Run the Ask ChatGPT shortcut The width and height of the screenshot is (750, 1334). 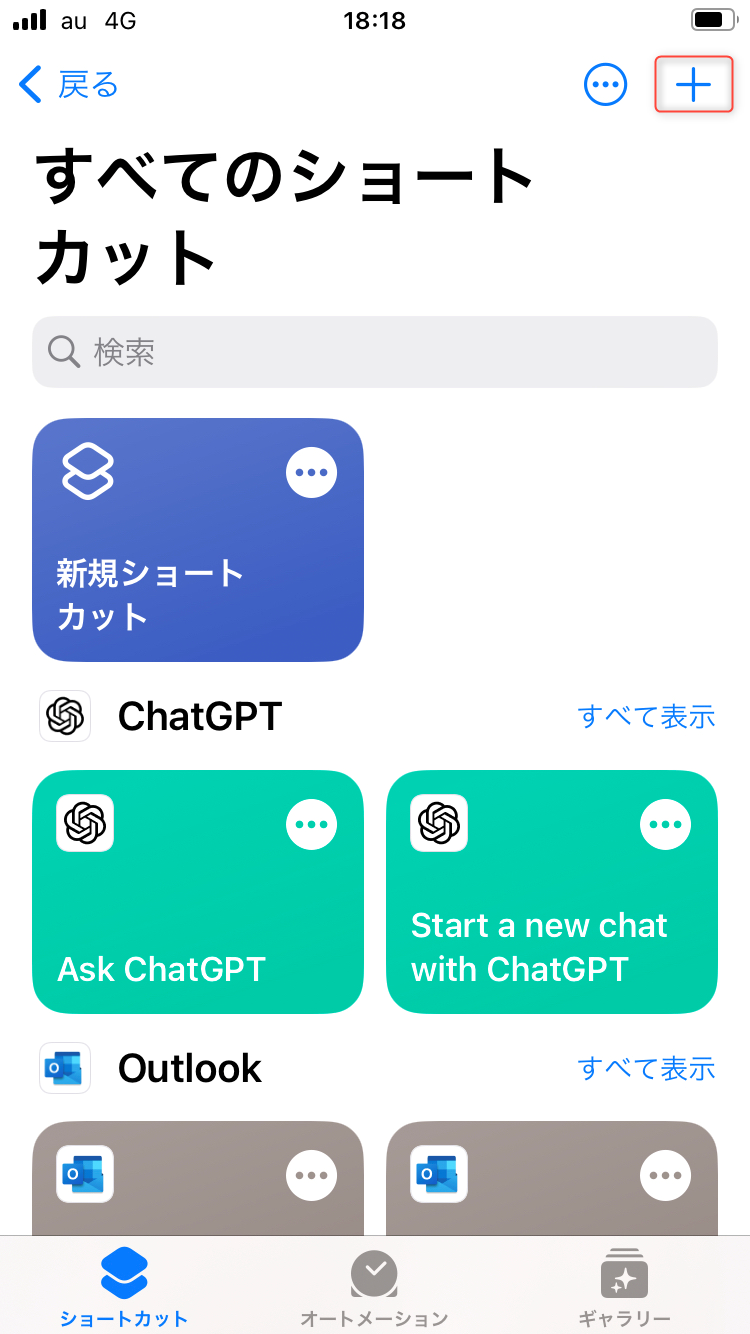pos(198,892)
